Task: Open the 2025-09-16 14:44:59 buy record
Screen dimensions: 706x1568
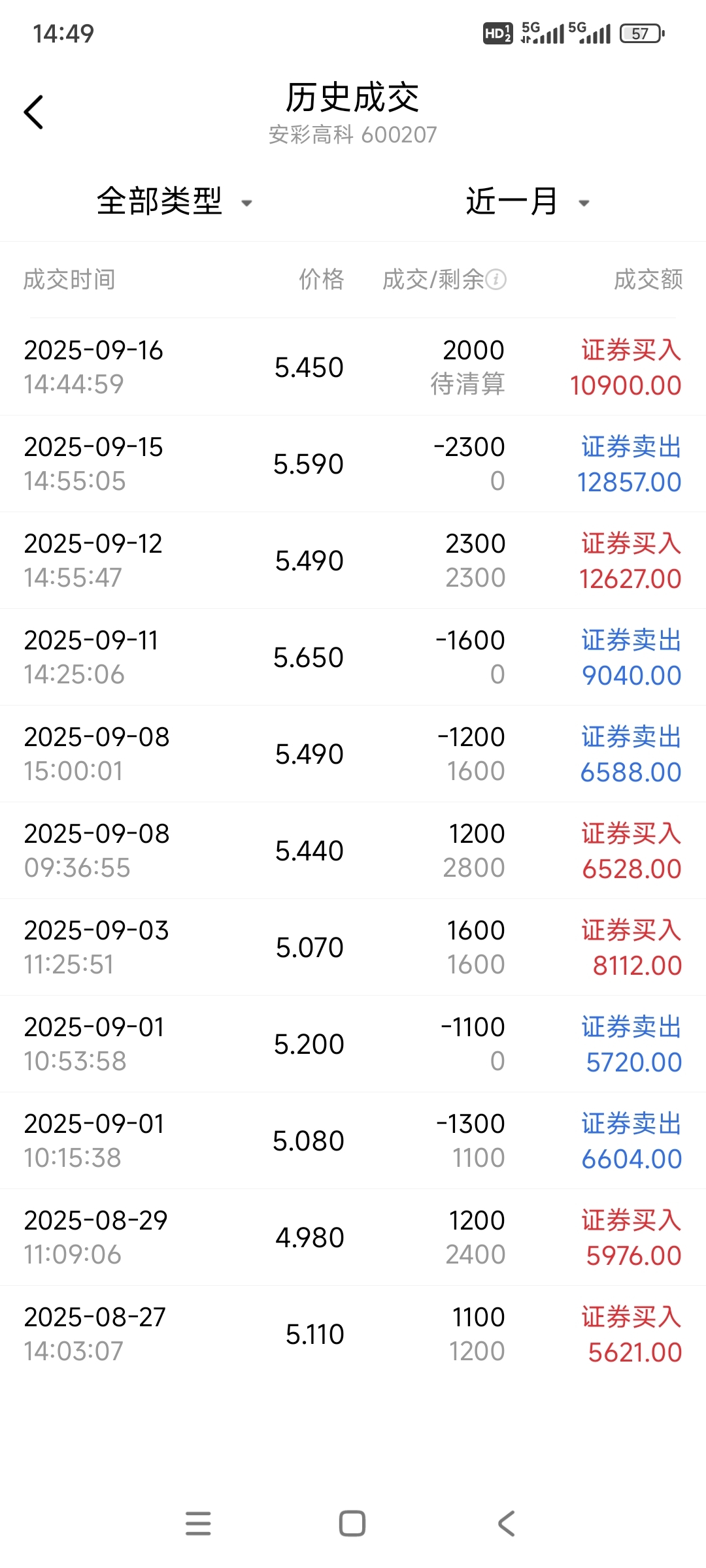Action: 353,367
